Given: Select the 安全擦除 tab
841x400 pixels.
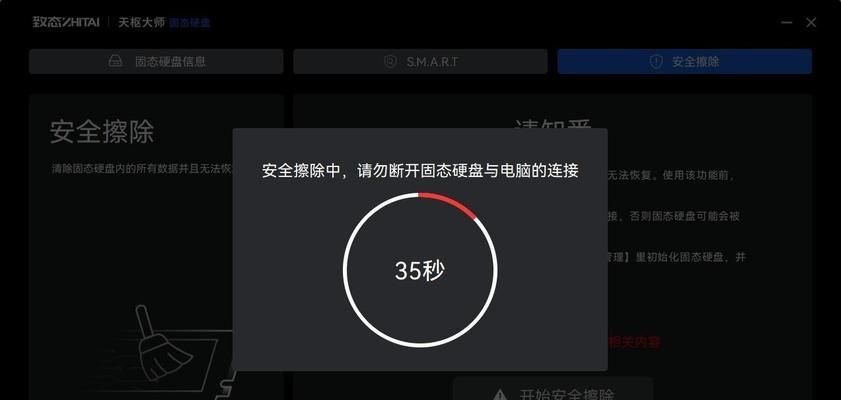Looking at the screenshot, I should [684, 61].
